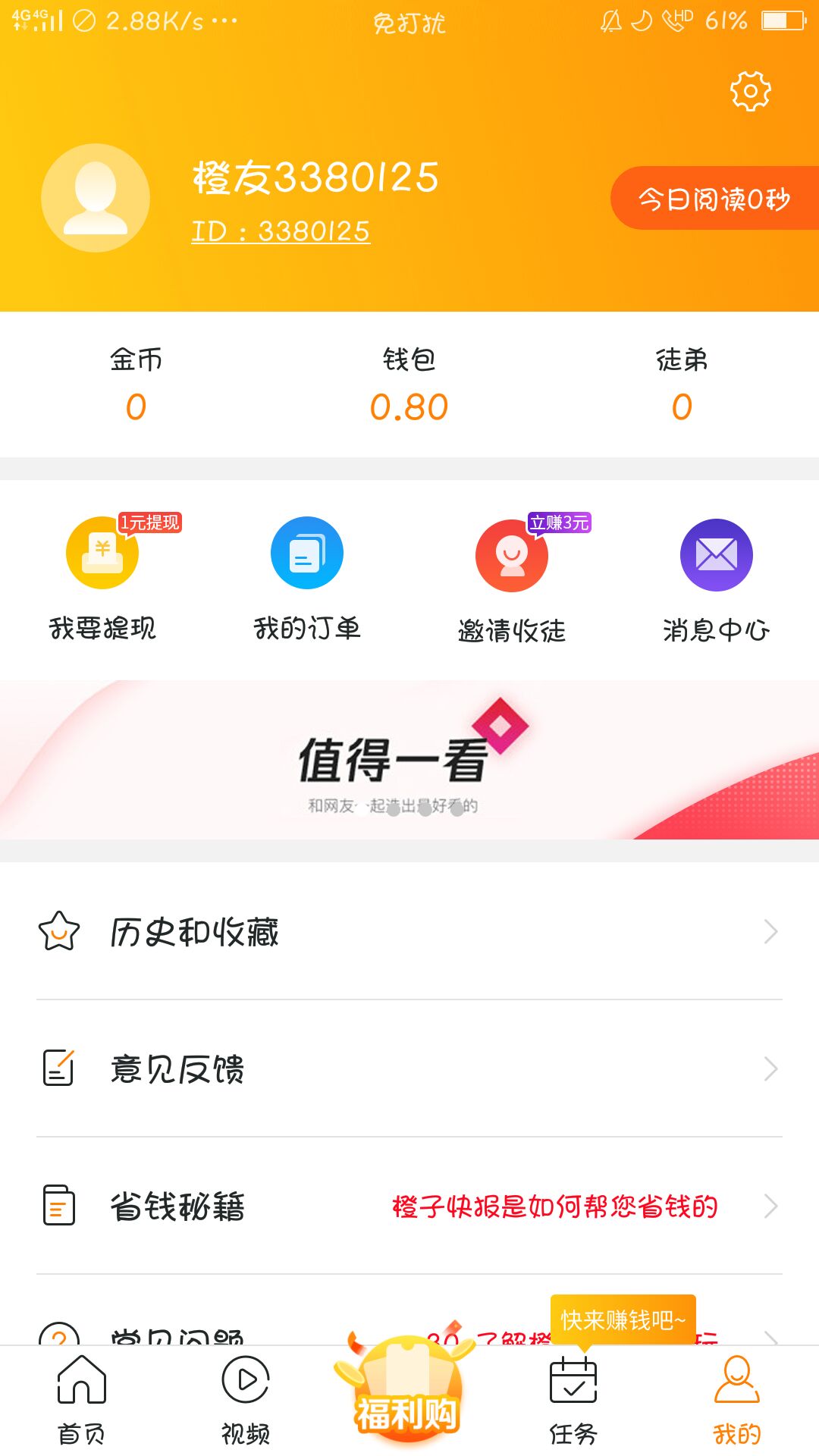Tap the 钱包 balance 0.80 amount
This screenshot has height=1456, width=819.
point(409,406)
